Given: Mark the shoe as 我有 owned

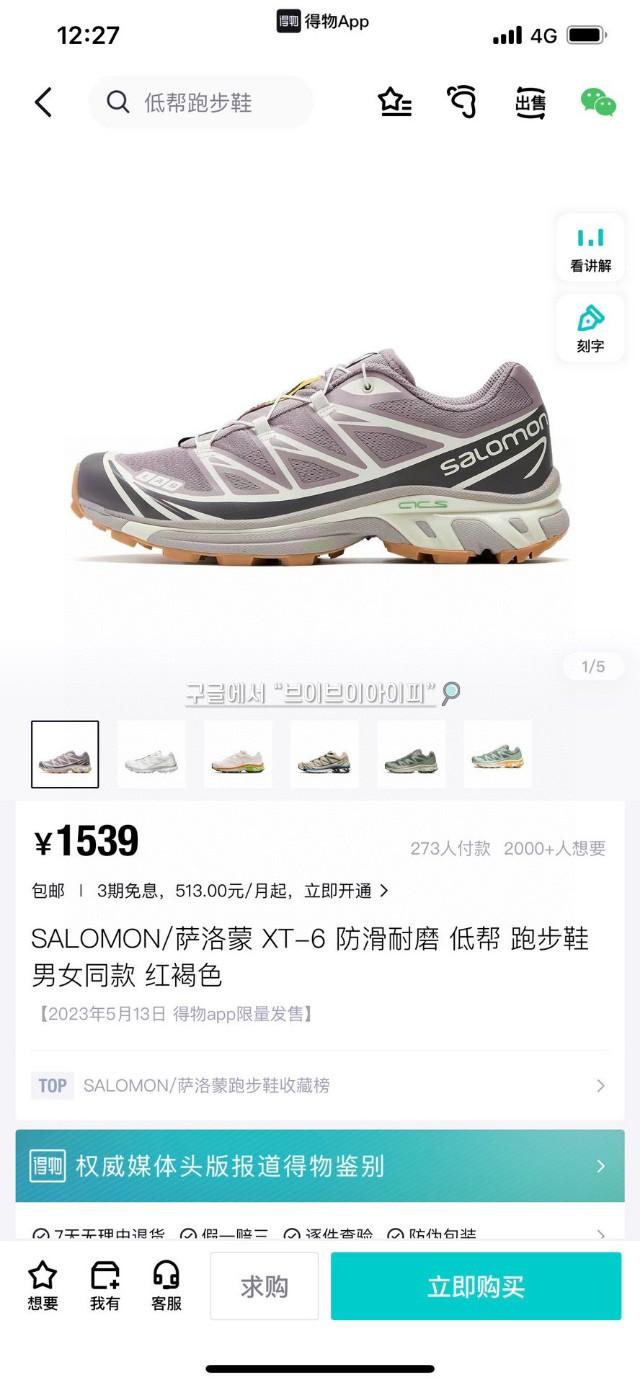Looking at the screenshot, I should point(105,1285).
